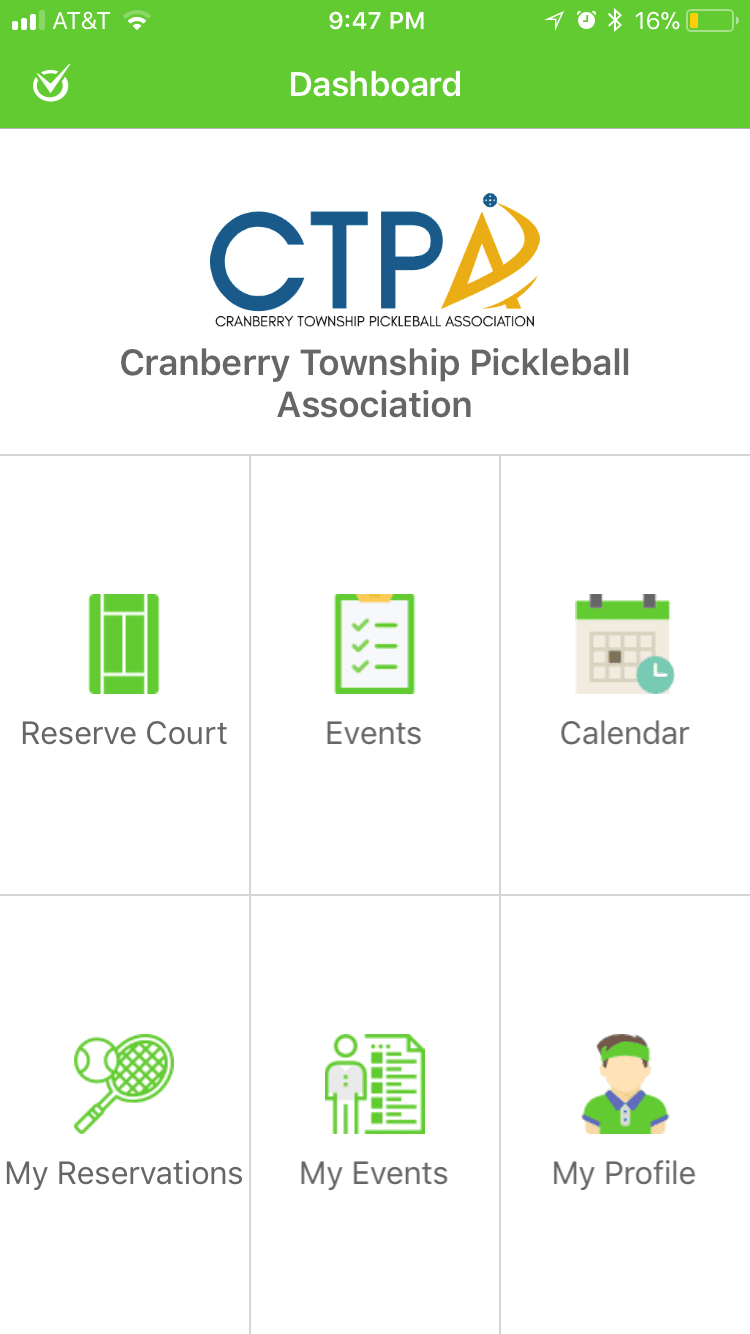This screenshot has height=1334, width=750.
Task: Tap the Reserve Court tile
Action: coord(124,675)
